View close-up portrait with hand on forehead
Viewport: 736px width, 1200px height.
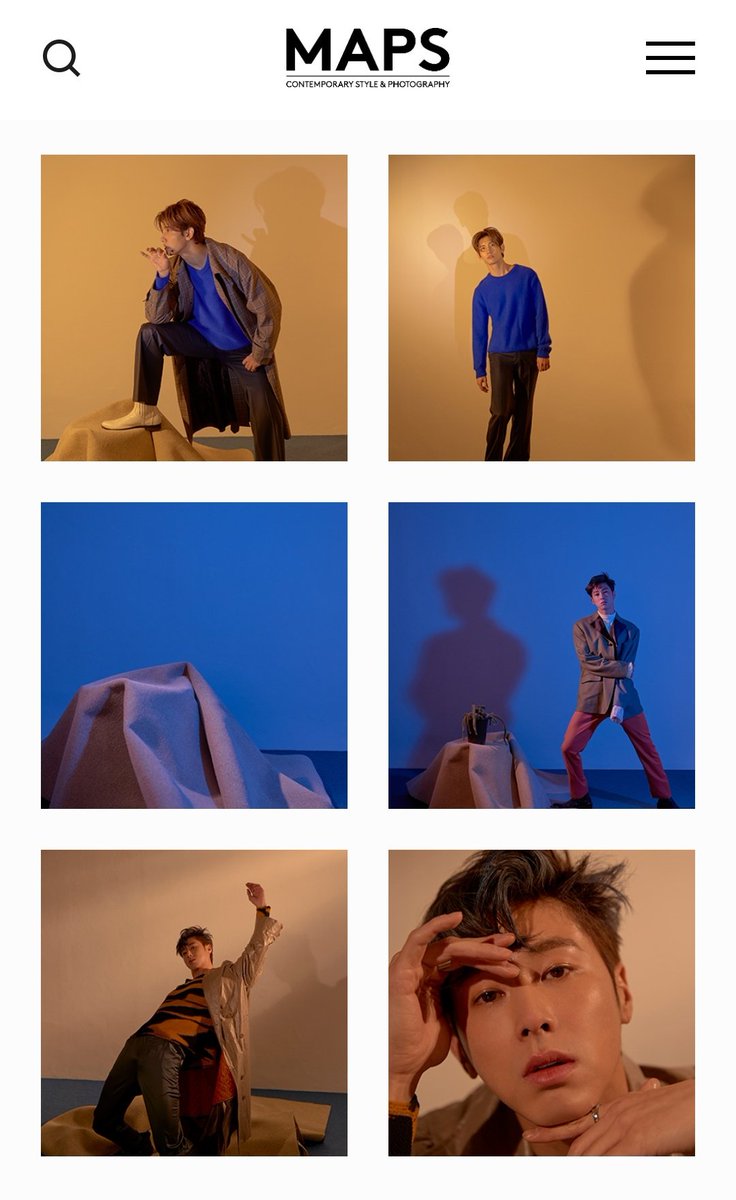tap(541, 1003)
